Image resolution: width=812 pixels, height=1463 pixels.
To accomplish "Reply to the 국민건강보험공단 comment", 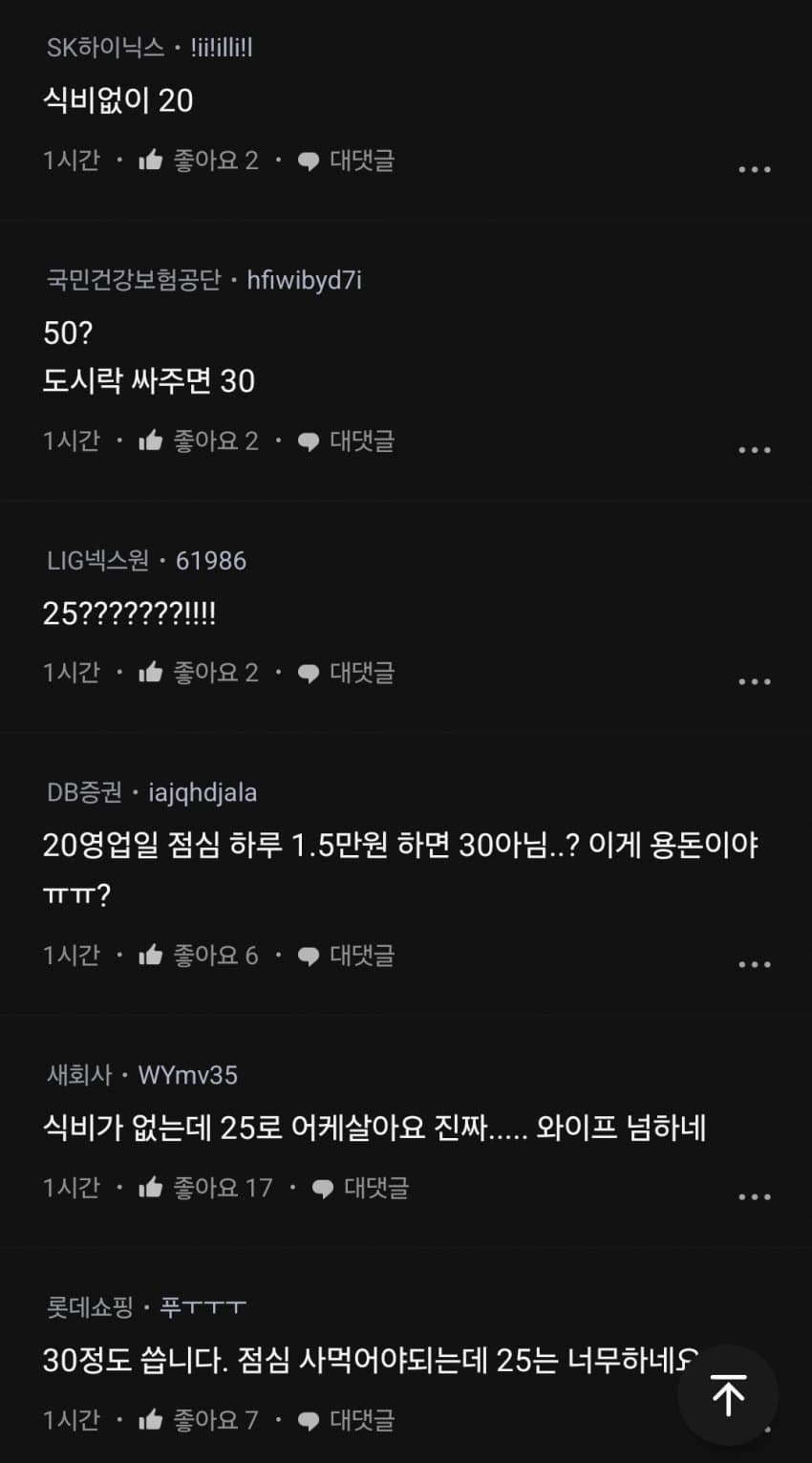I will (346, 441).
